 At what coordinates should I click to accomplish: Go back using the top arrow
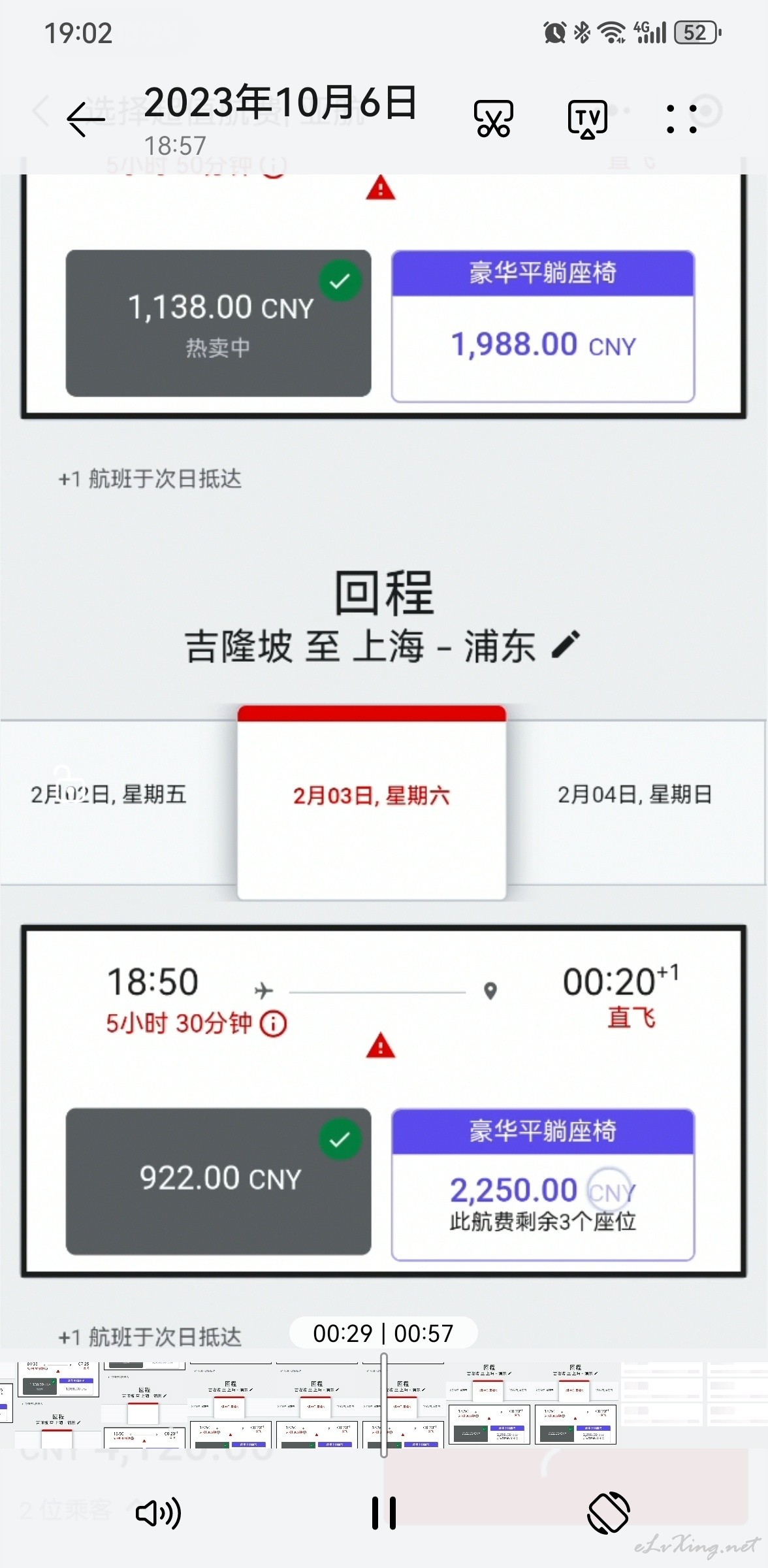coord(86,119)
